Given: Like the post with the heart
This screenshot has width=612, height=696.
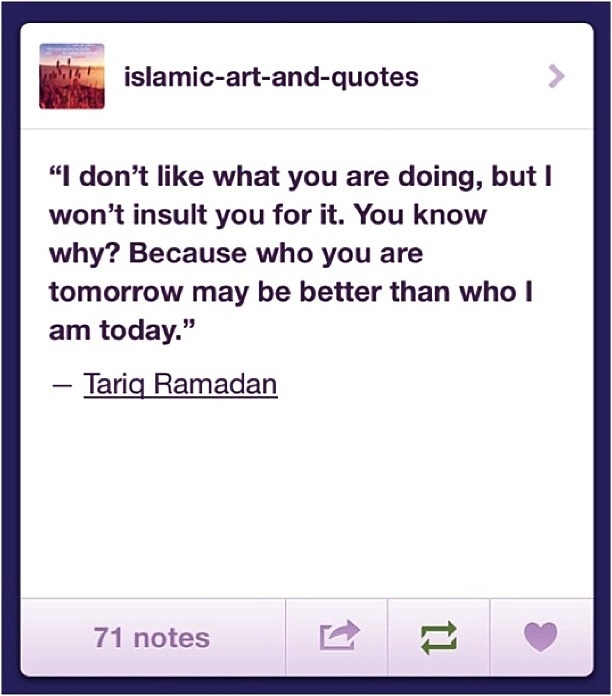Looking at the screenshot, I should click(x=540, y=637).
